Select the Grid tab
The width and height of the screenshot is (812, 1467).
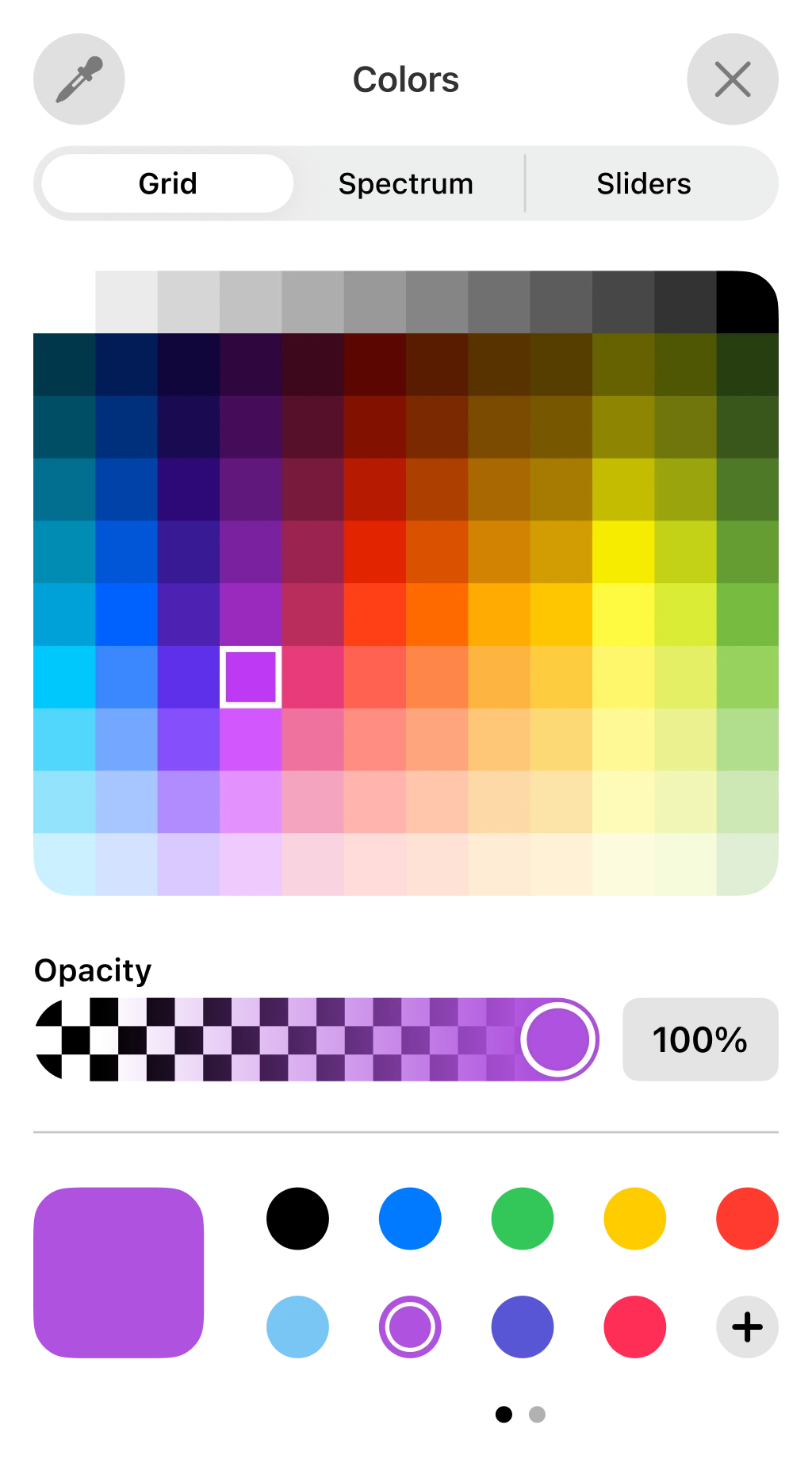click(x=167, y=183)
